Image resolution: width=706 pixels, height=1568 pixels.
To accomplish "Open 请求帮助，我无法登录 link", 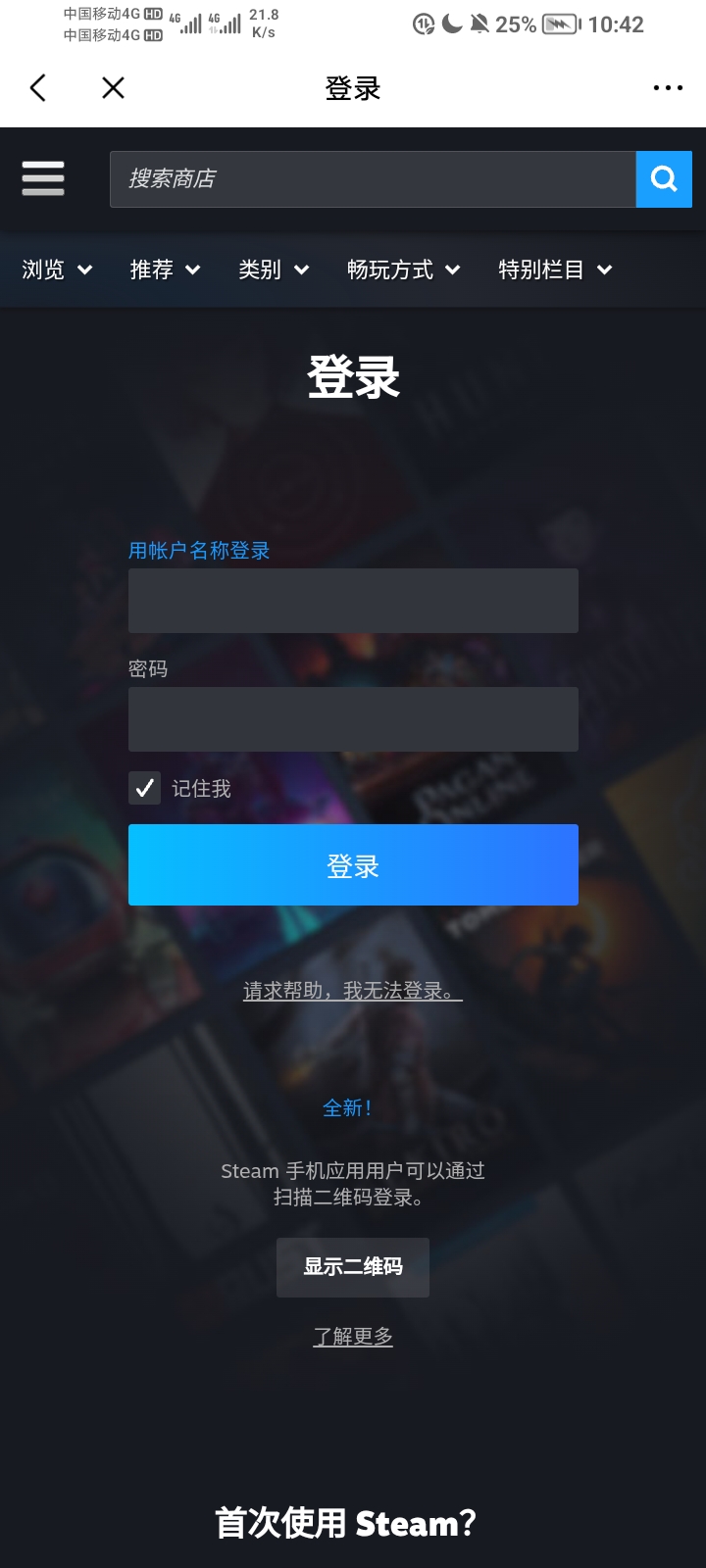I will 352,991.
